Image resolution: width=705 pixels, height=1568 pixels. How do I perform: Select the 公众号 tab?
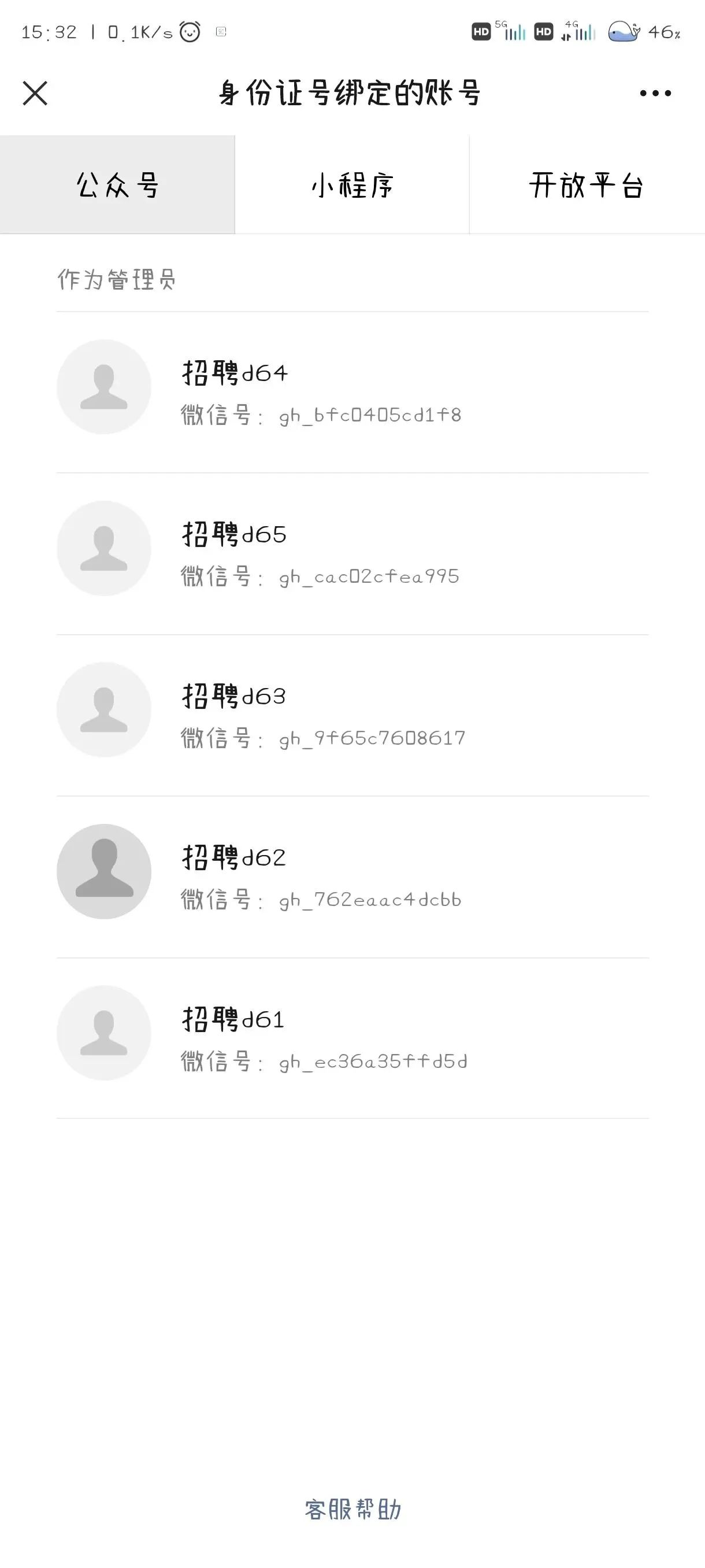(x=117, y=184)
